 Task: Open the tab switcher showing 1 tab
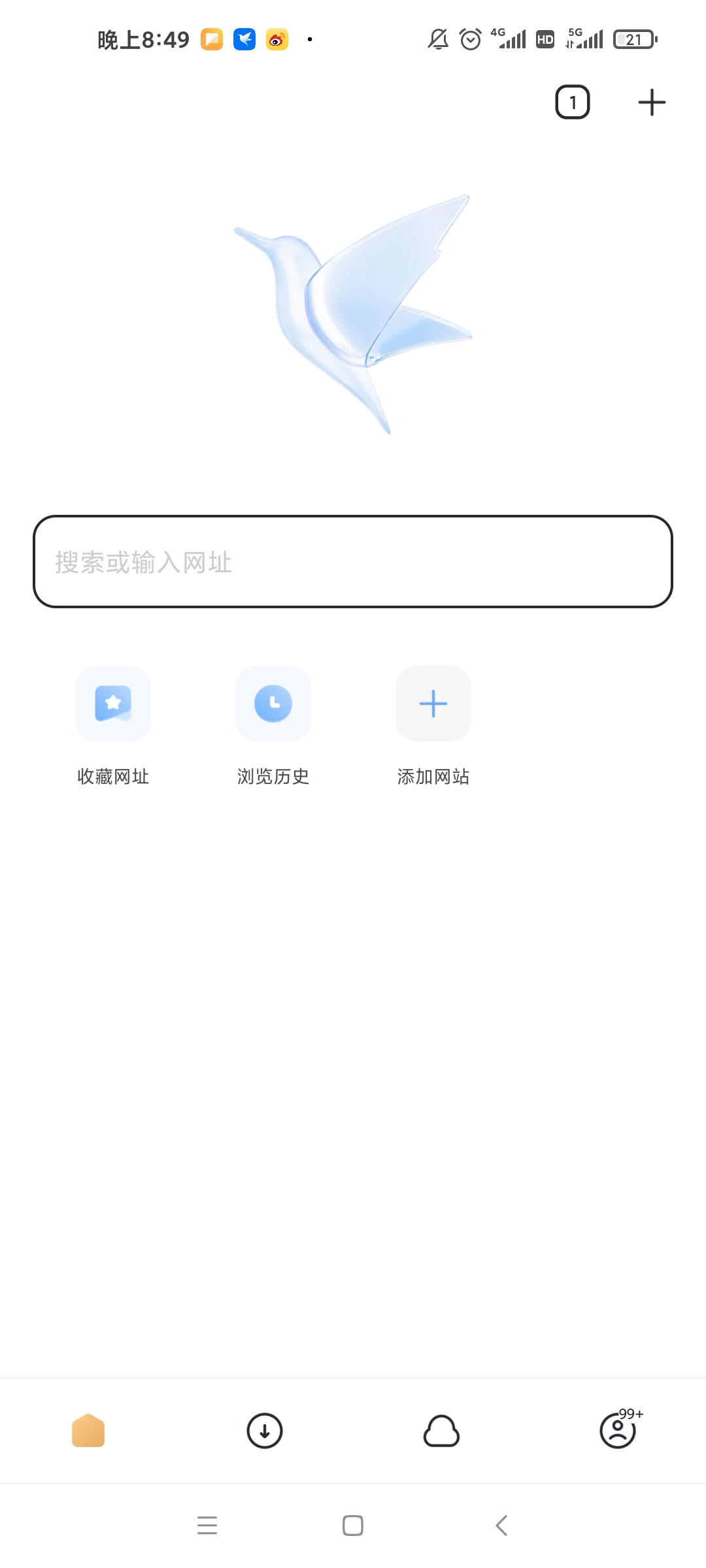[x=572, y=102]
